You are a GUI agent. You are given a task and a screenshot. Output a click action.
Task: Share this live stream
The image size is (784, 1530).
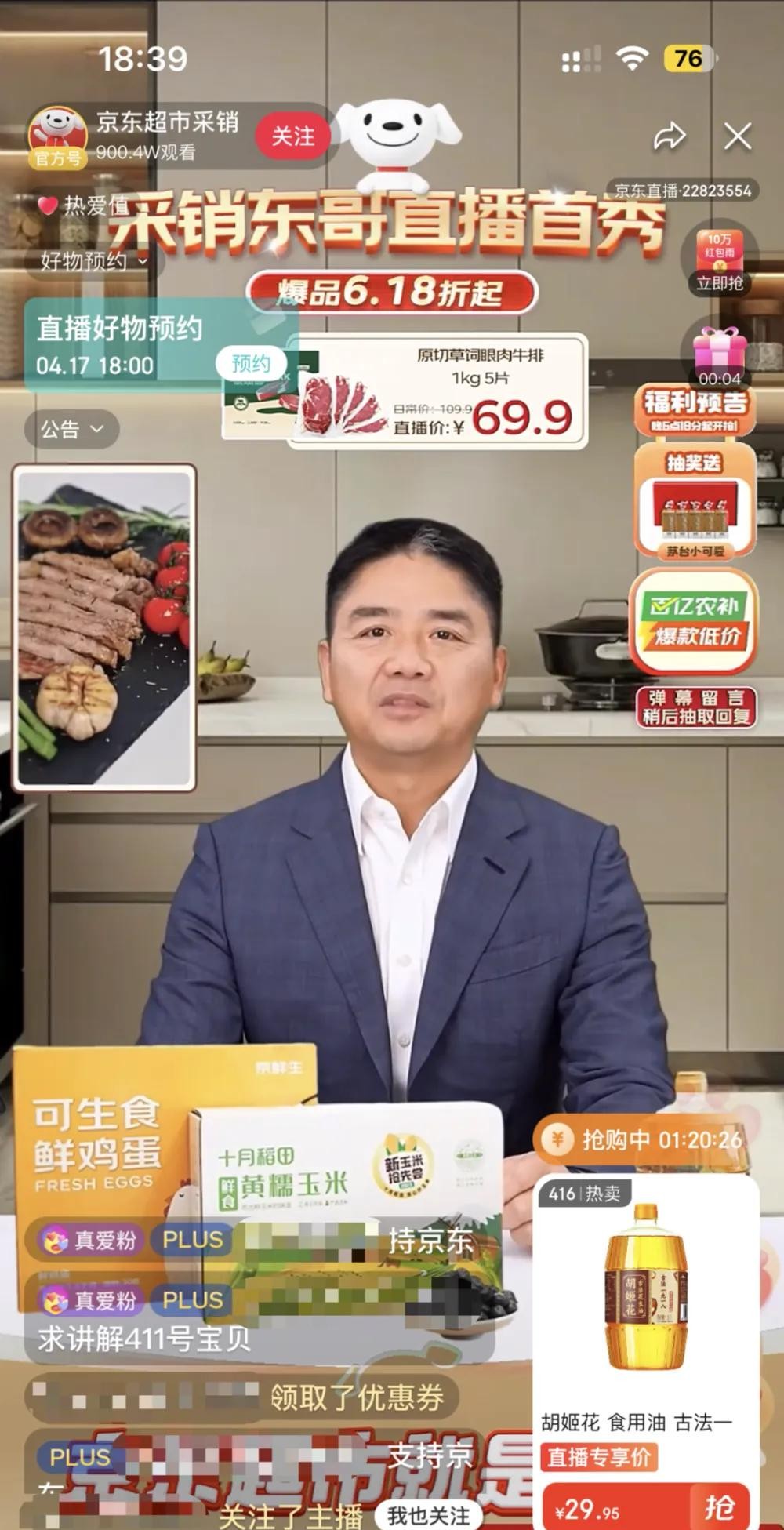coord(669,136)
